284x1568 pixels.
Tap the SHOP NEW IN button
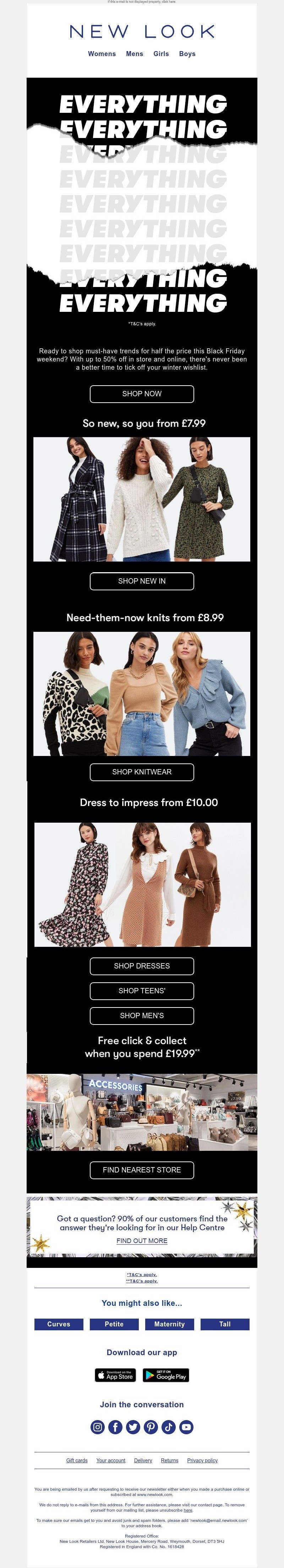[141, 581]
